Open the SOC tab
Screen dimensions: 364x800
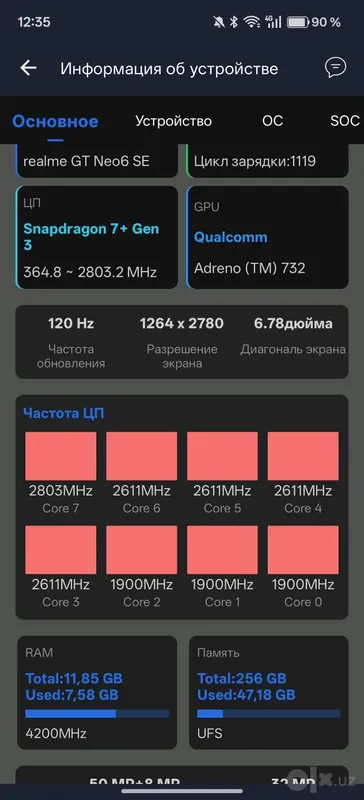[x=345, y=121]
